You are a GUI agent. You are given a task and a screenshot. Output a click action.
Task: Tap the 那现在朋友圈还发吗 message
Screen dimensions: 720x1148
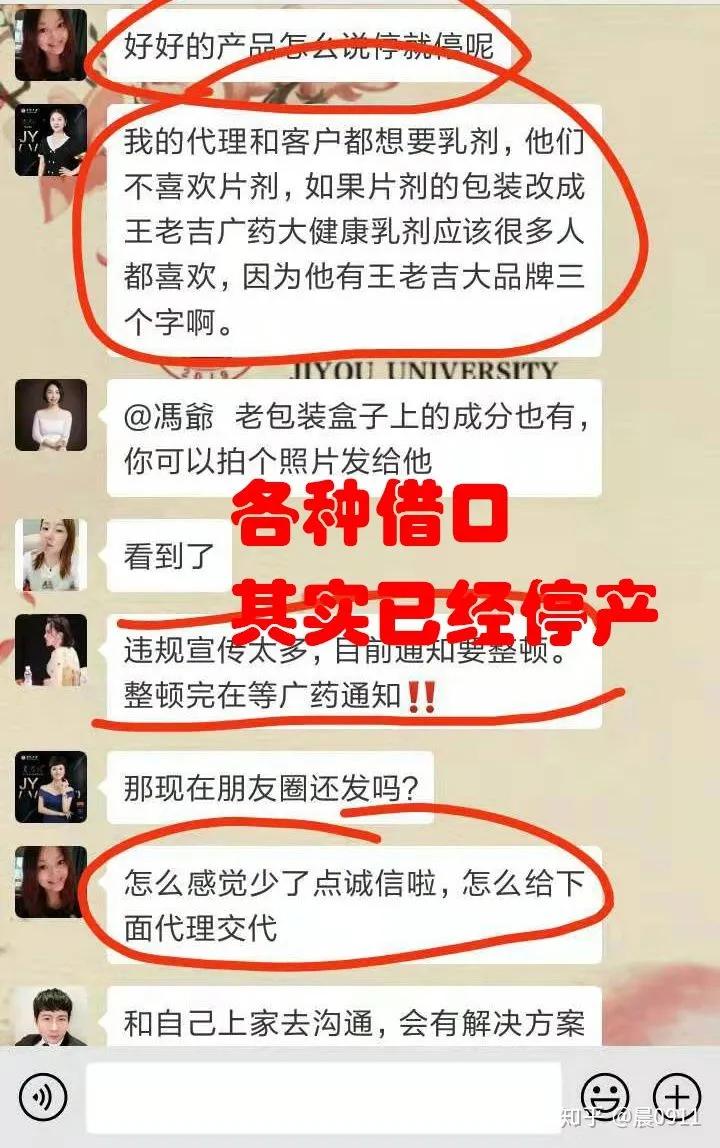pyautogui.click(x=265, y=787)
